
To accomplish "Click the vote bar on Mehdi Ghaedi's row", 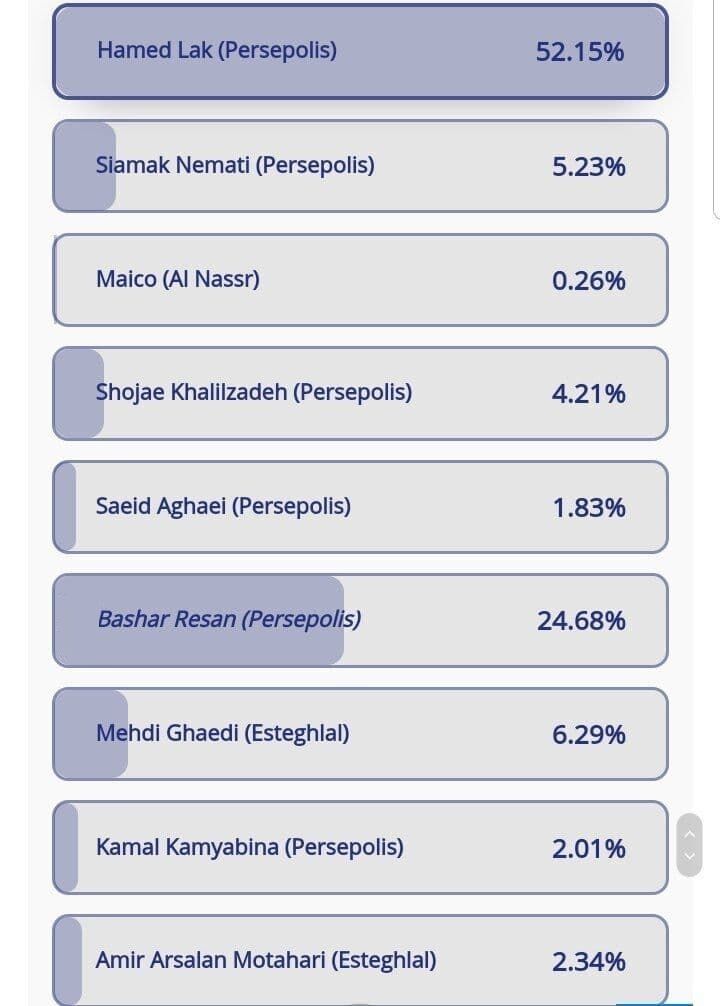I will pos(92,734).
